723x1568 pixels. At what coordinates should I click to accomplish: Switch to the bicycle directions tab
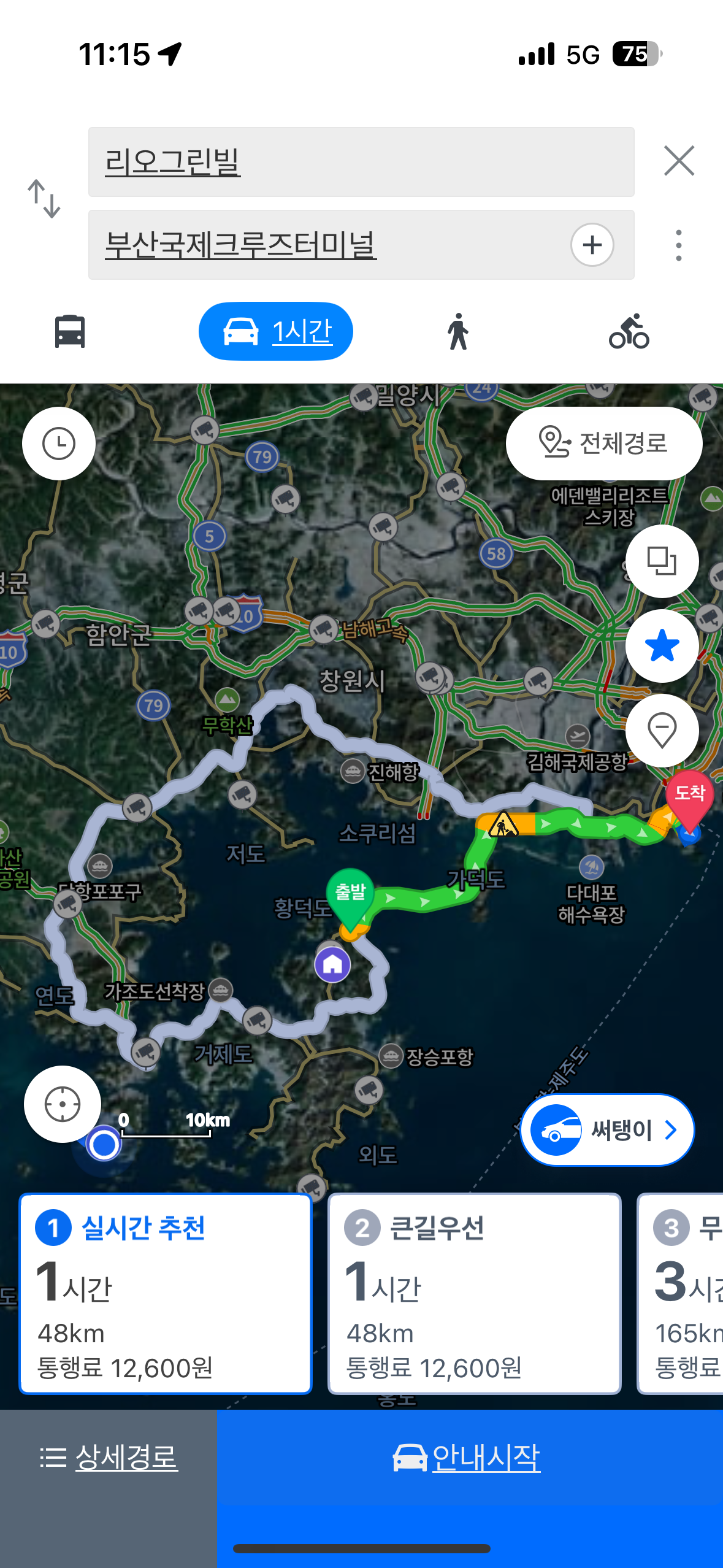pyautogui.click(x=629, y=331)
